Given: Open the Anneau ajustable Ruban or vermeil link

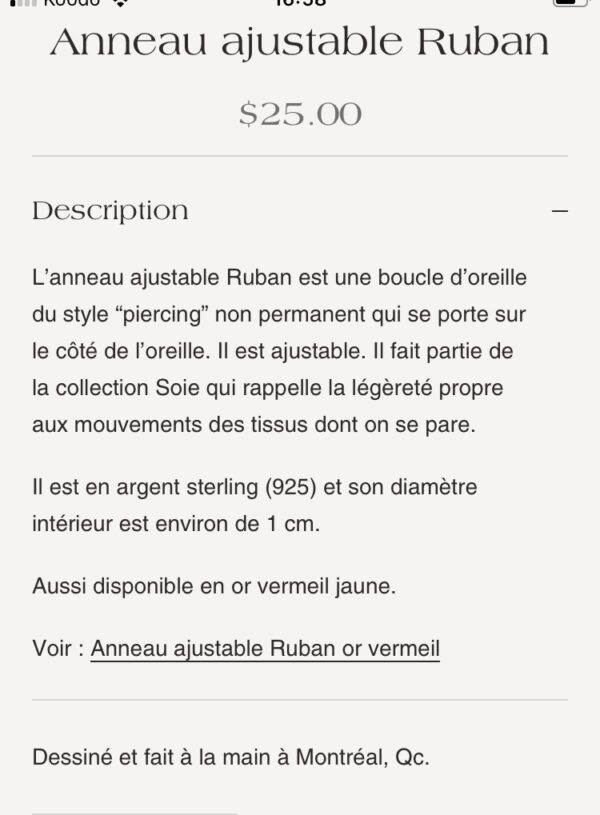Looking at the screenshot, I should pyautogui.click(x=265, y=648).
